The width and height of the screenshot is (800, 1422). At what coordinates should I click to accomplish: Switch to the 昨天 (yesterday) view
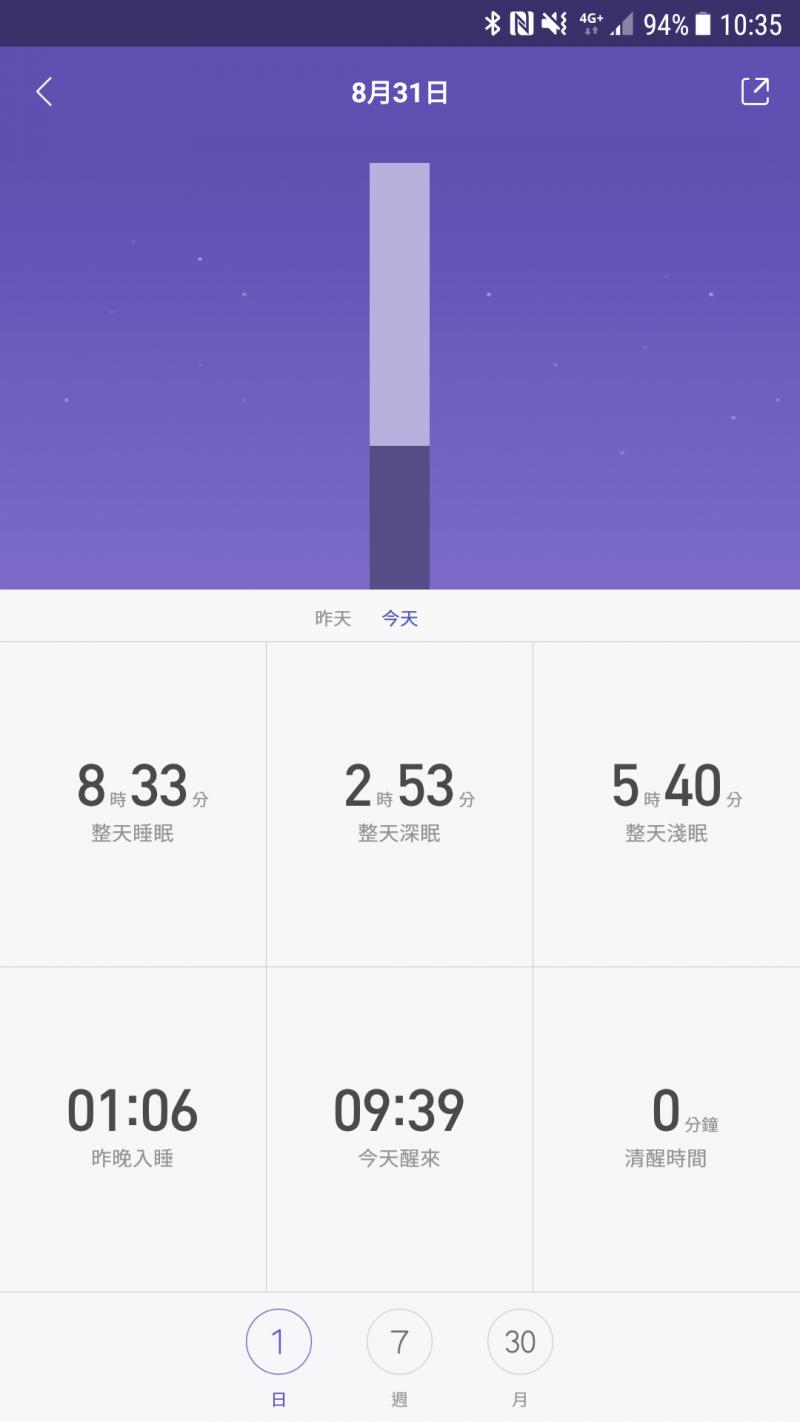(x=333, y=618)
